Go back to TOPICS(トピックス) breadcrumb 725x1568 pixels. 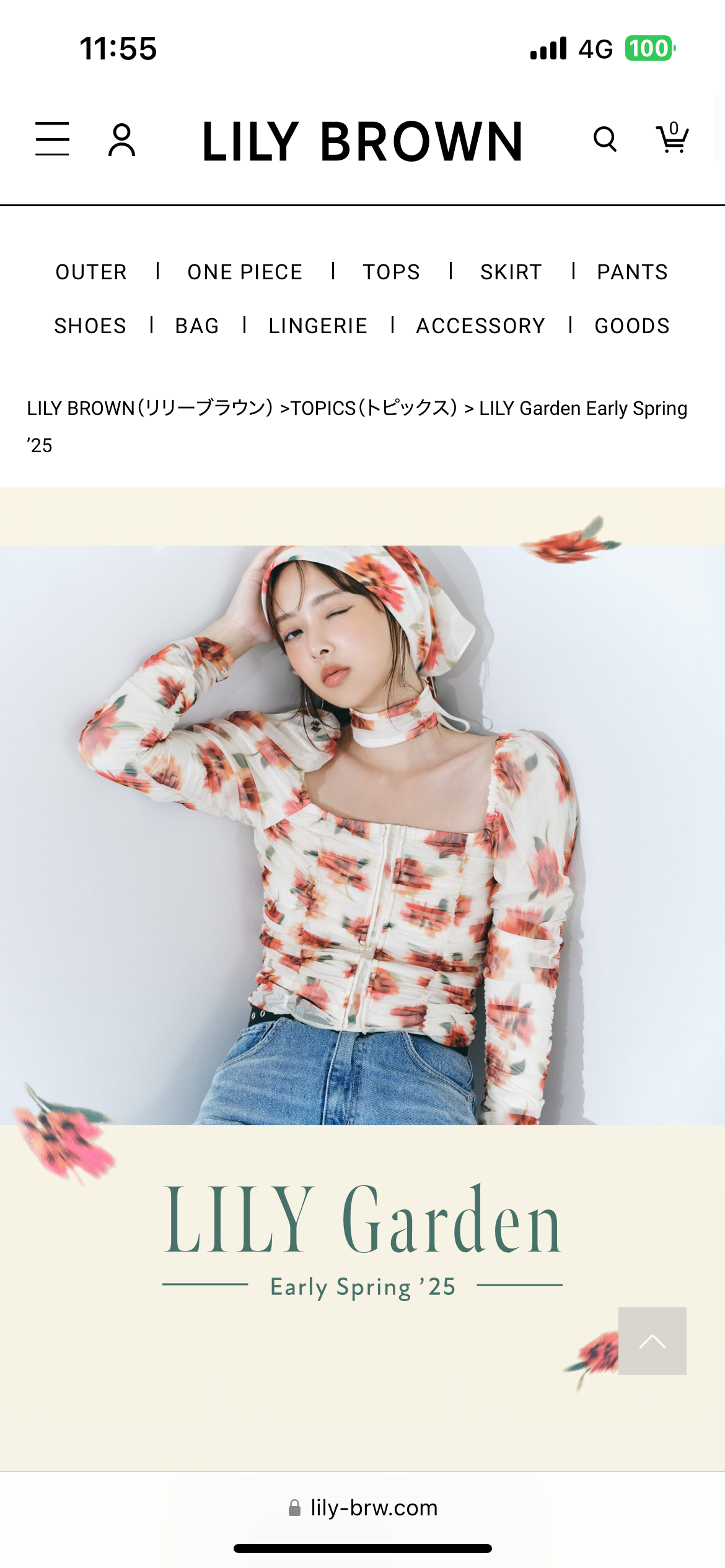[374, 408]
